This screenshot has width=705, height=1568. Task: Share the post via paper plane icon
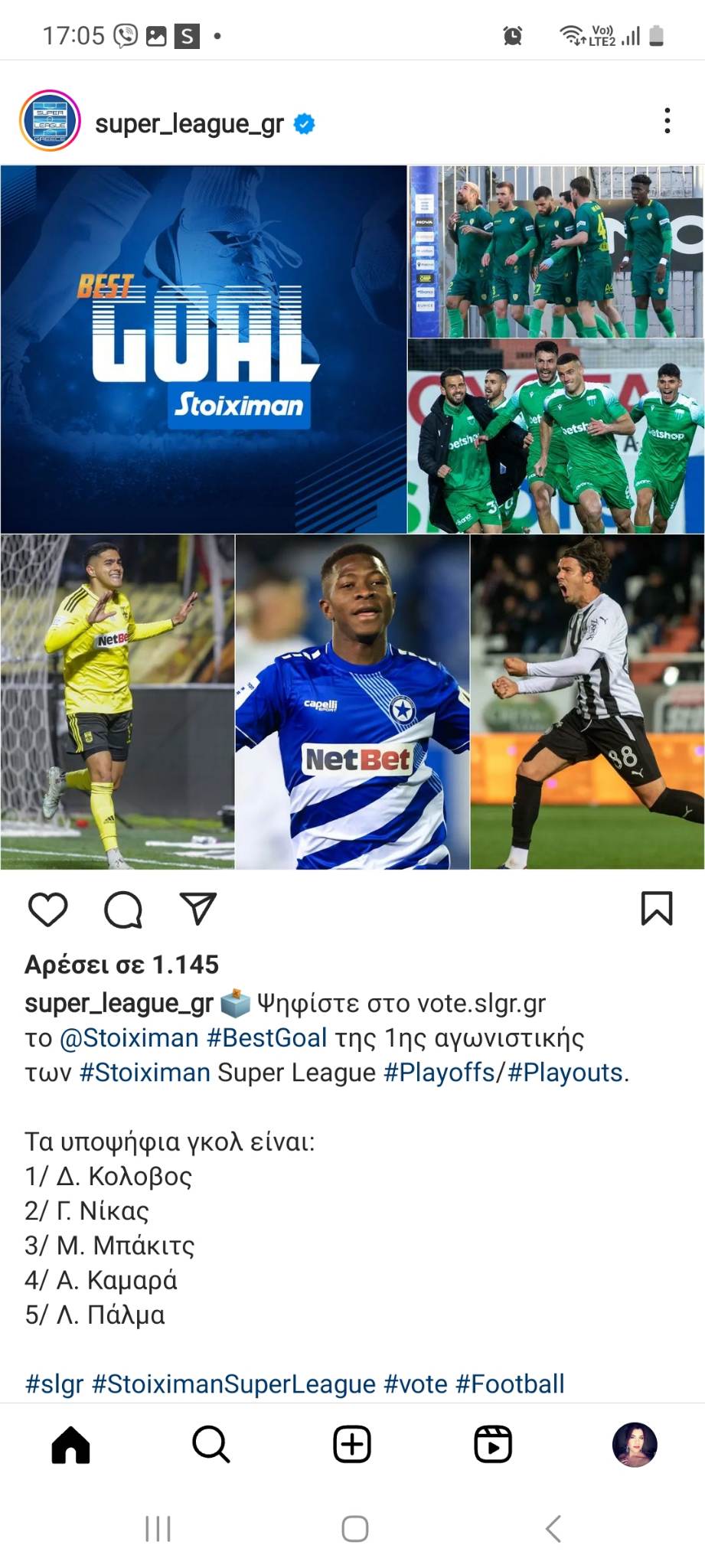pyautogui.click(x=197, y=910)
